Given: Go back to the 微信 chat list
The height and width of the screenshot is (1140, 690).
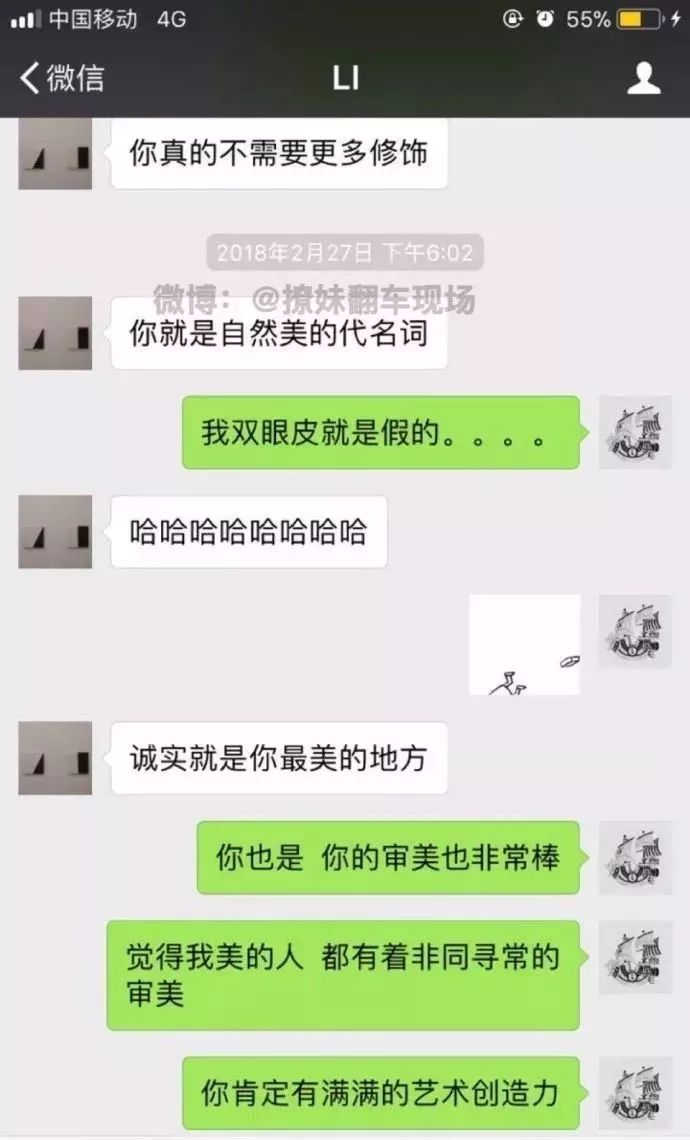Looking at the screenshot, I should 60,78.
